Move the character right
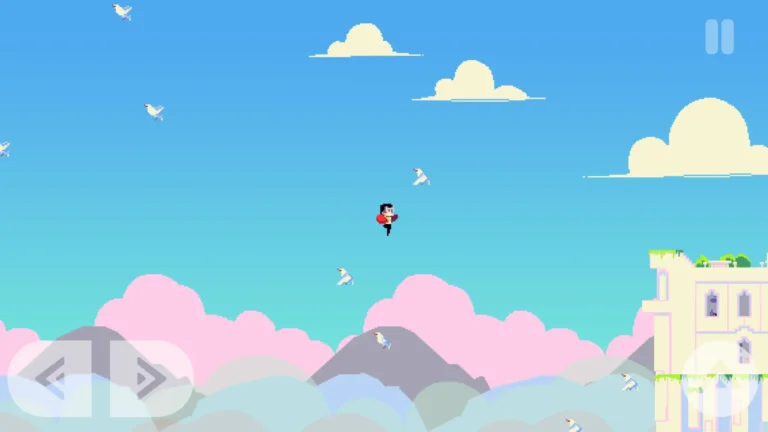768x432 pixels. coord(150,378)
